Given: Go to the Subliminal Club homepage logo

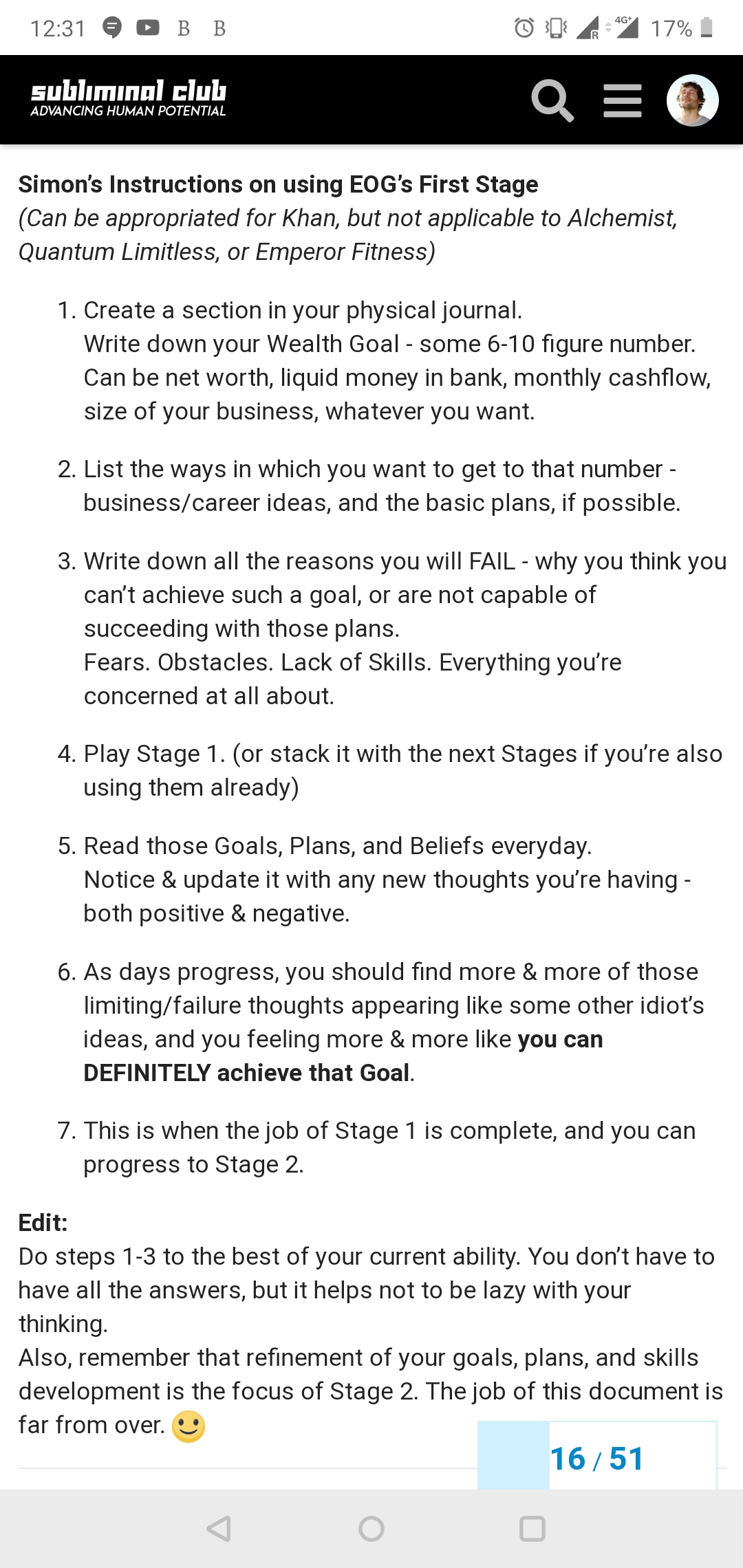Looking at the screenshot, I should click(129, 99).
